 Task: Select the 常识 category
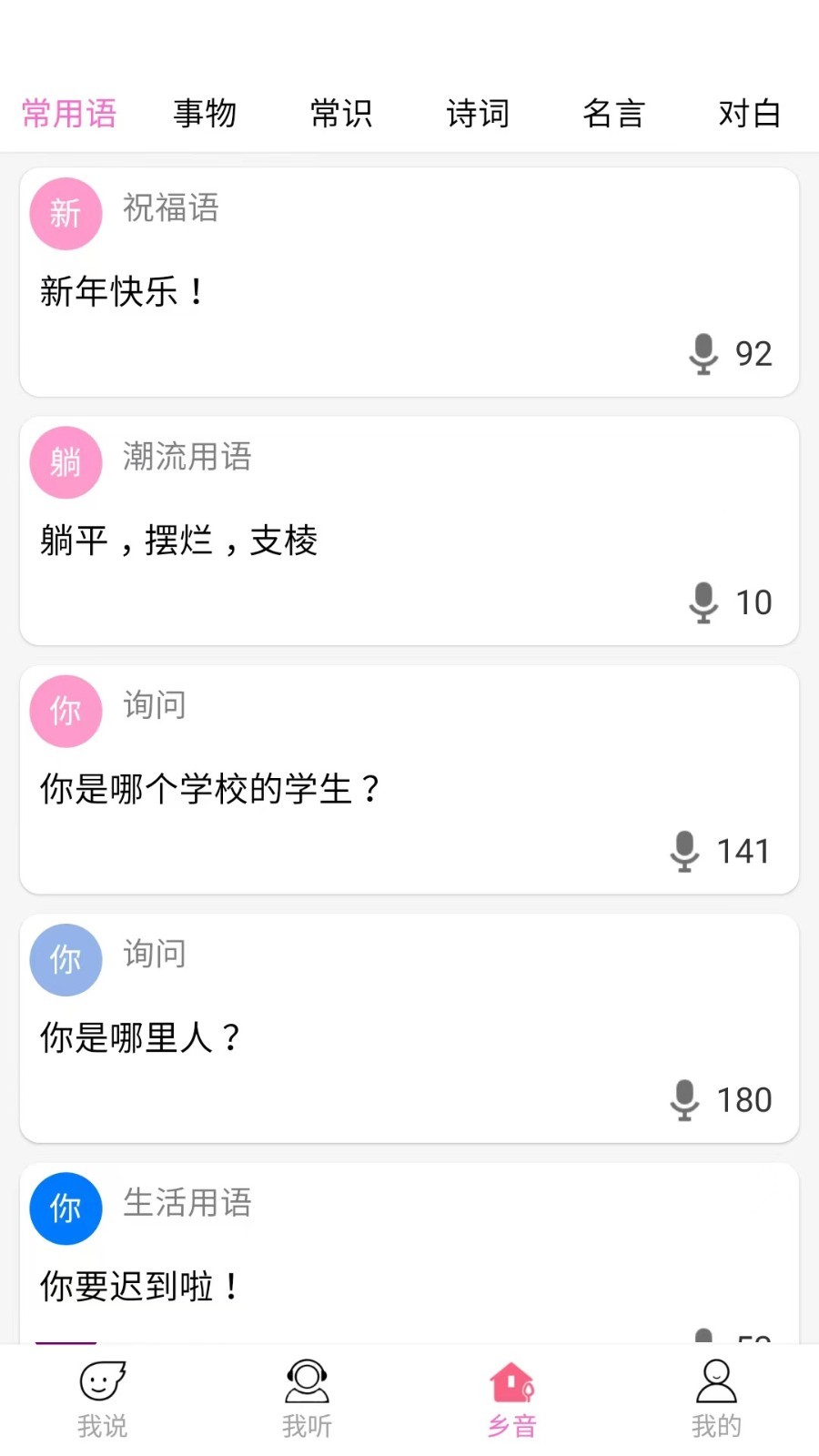pos(340,113)
